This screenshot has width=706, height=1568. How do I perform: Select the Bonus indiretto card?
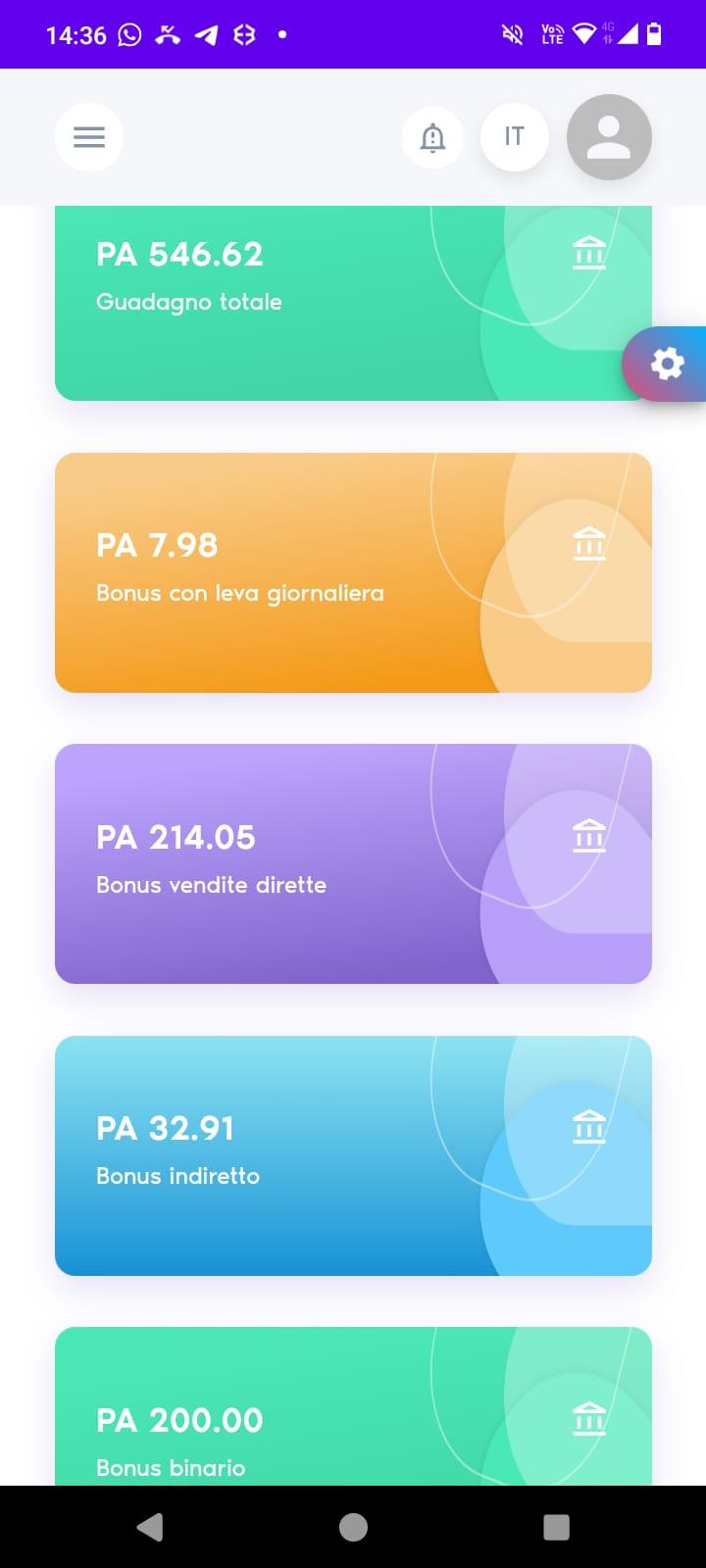click(x=294, y=1155)
